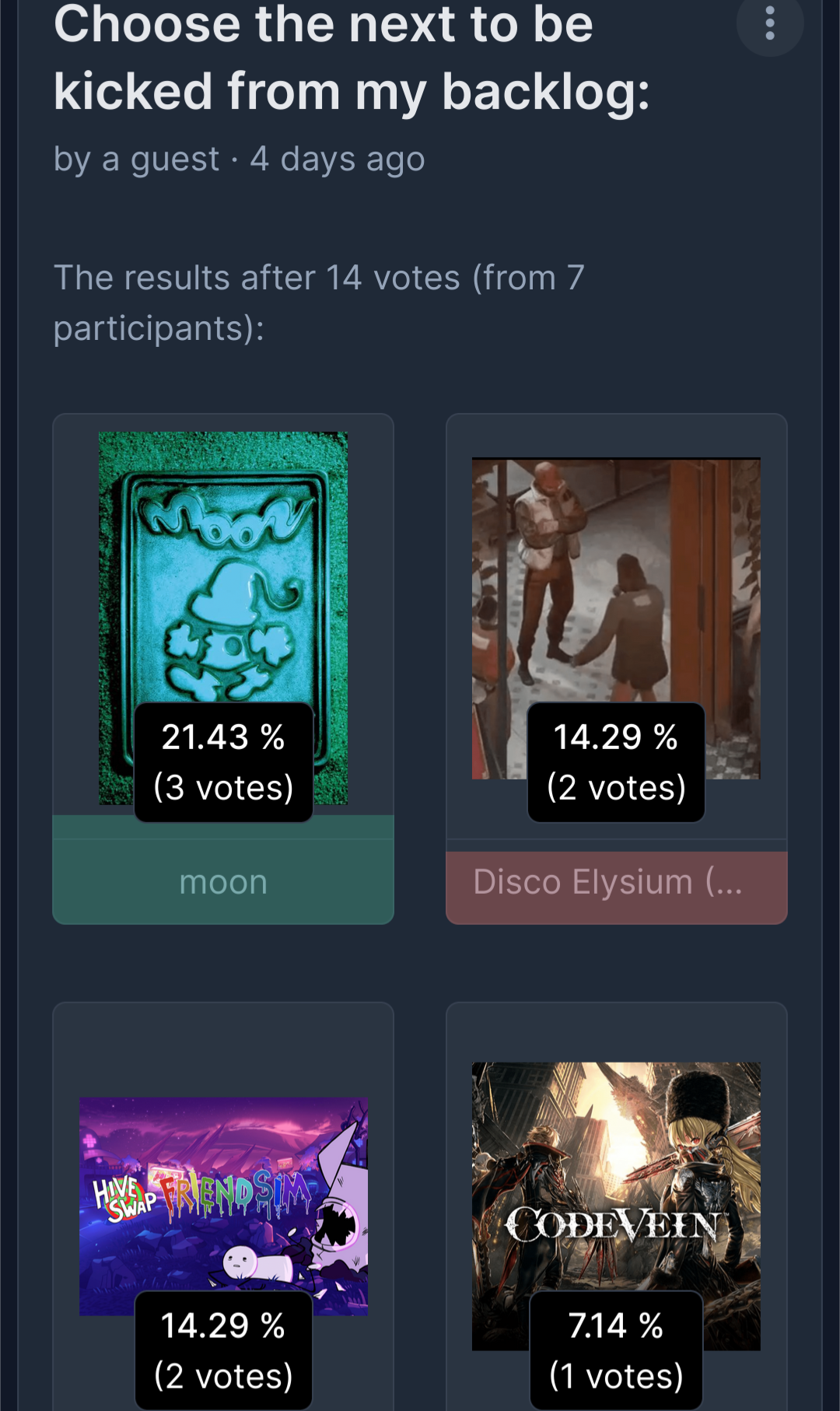Open the three-dot overflow menu
This screenshot has width=840, height=1411.
click(769, 23)
